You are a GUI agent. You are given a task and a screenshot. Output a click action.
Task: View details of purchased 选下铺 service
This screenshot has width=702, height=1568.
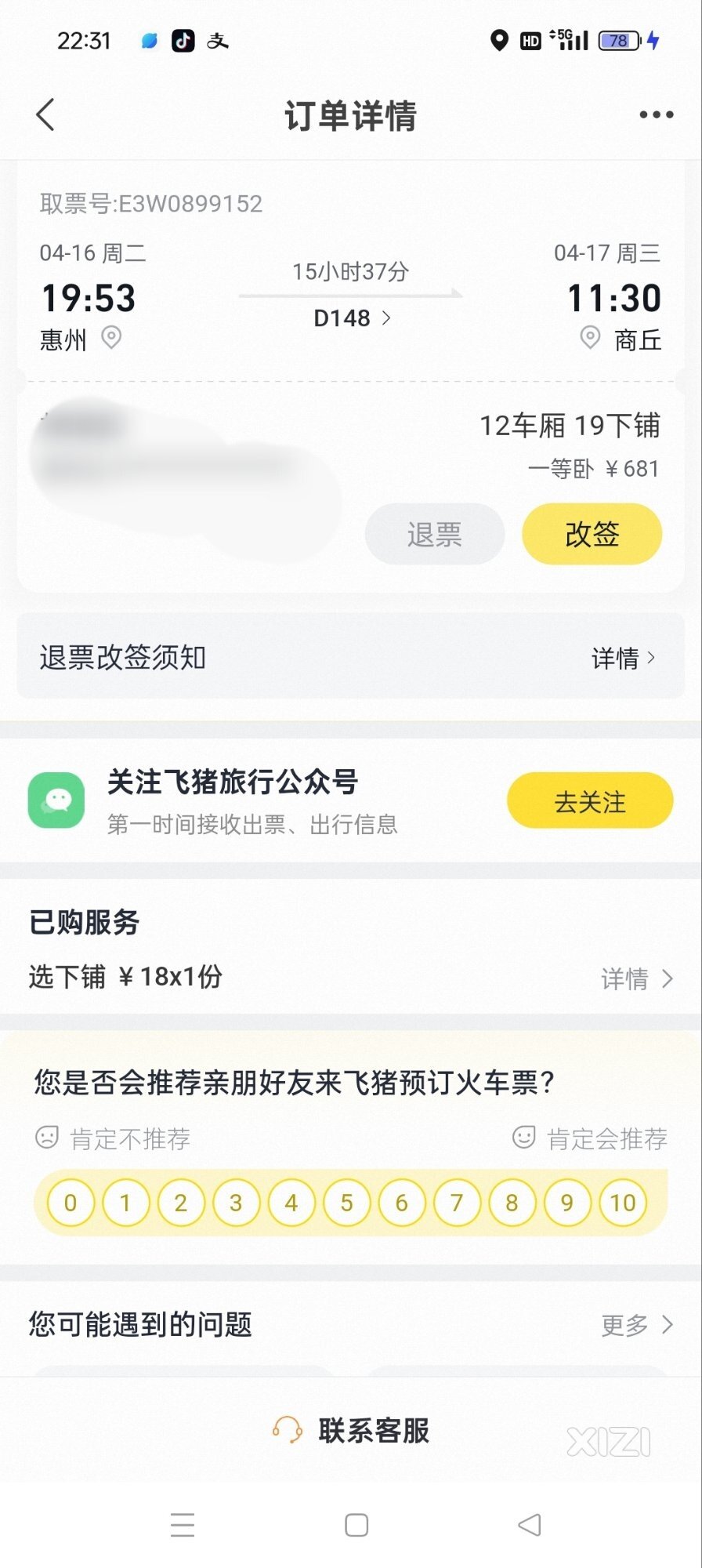(636, 978)
